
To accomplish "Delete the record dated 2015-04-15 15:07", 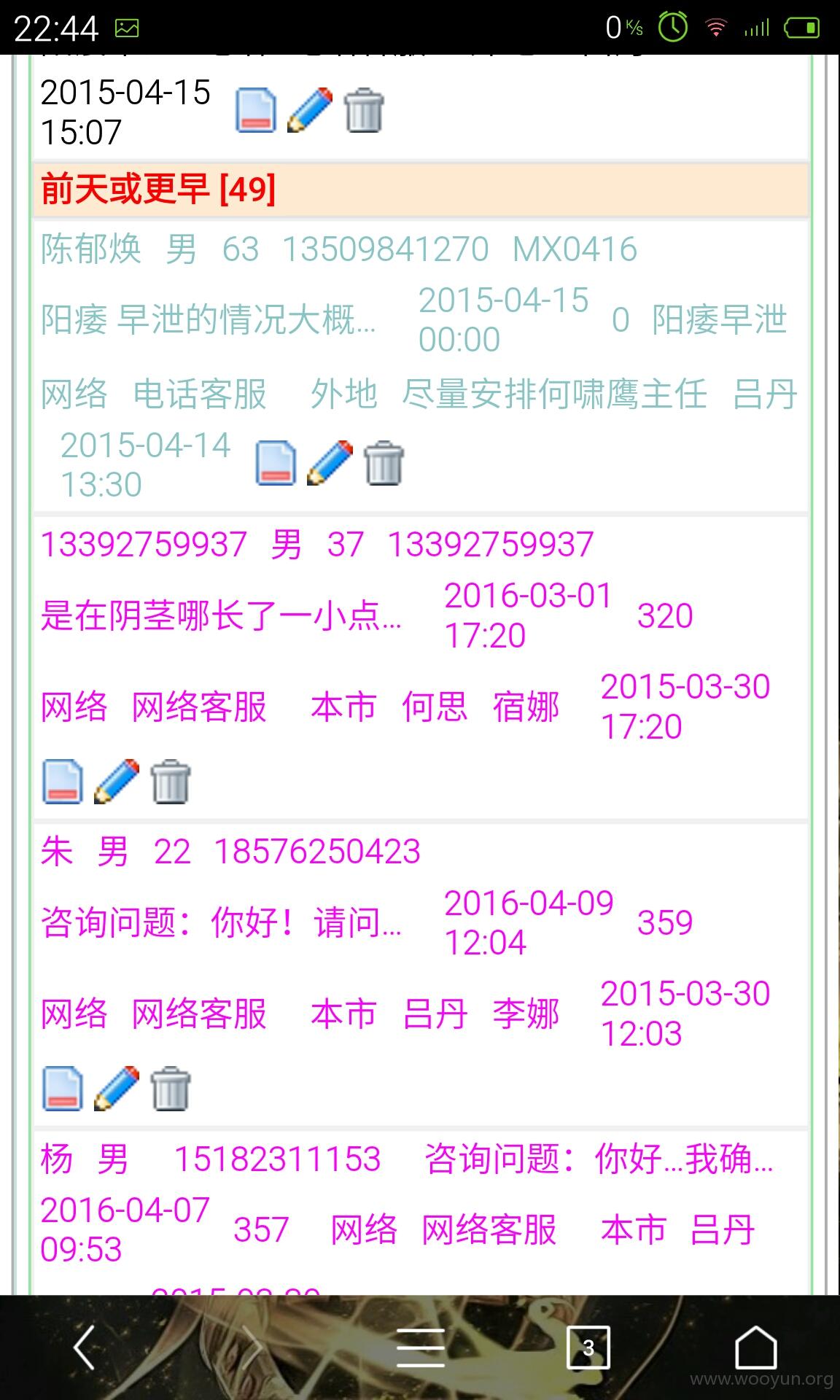I will coord(364,110).
